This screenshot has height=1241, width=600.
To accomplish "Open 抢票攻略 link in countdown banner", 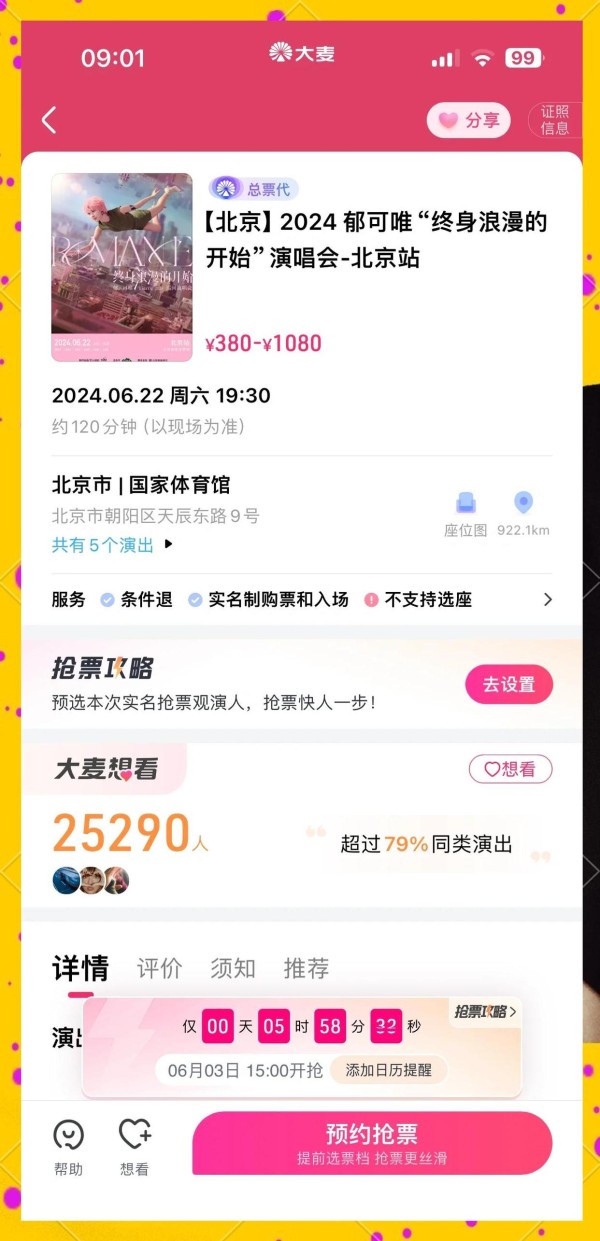I will point(484,1012).
